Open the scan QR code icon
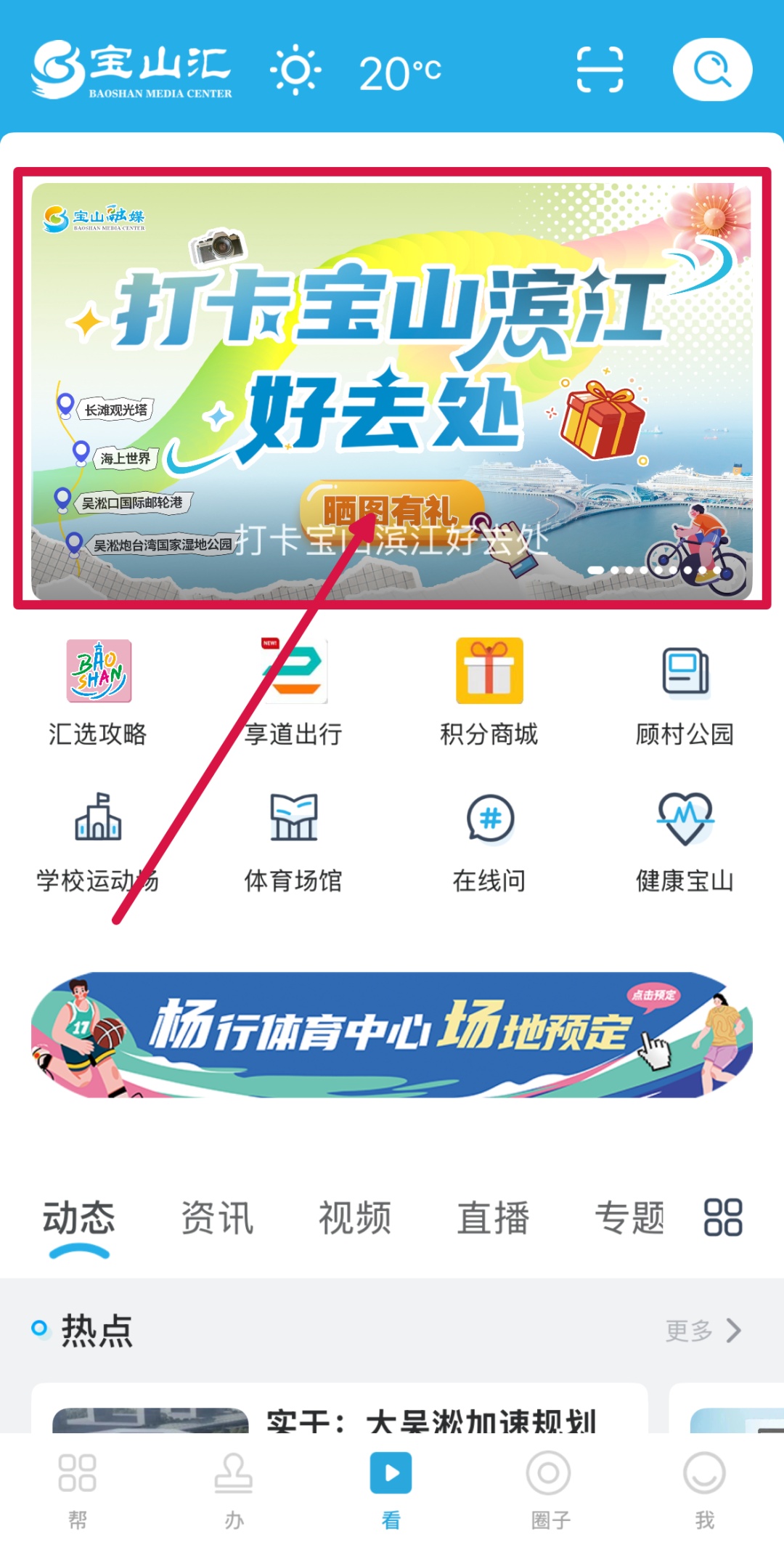Screen dimensions: 784x1561 [x=600, y=70]
